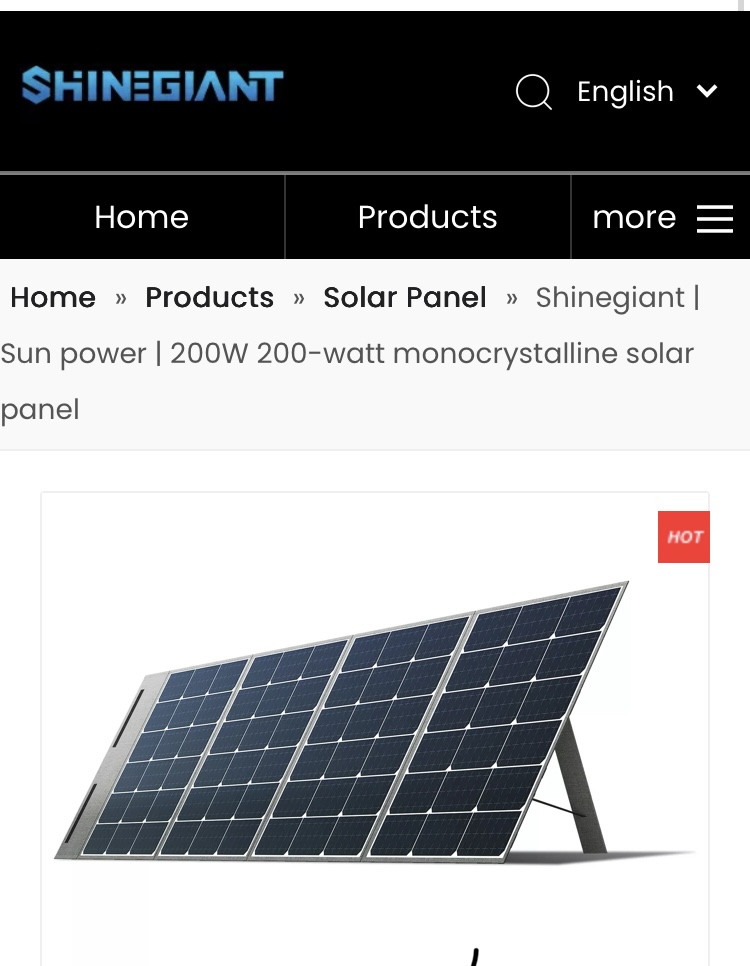Switch to the Products nav tab
Viewport: 750px width, 966px height.
pos(427,217)
